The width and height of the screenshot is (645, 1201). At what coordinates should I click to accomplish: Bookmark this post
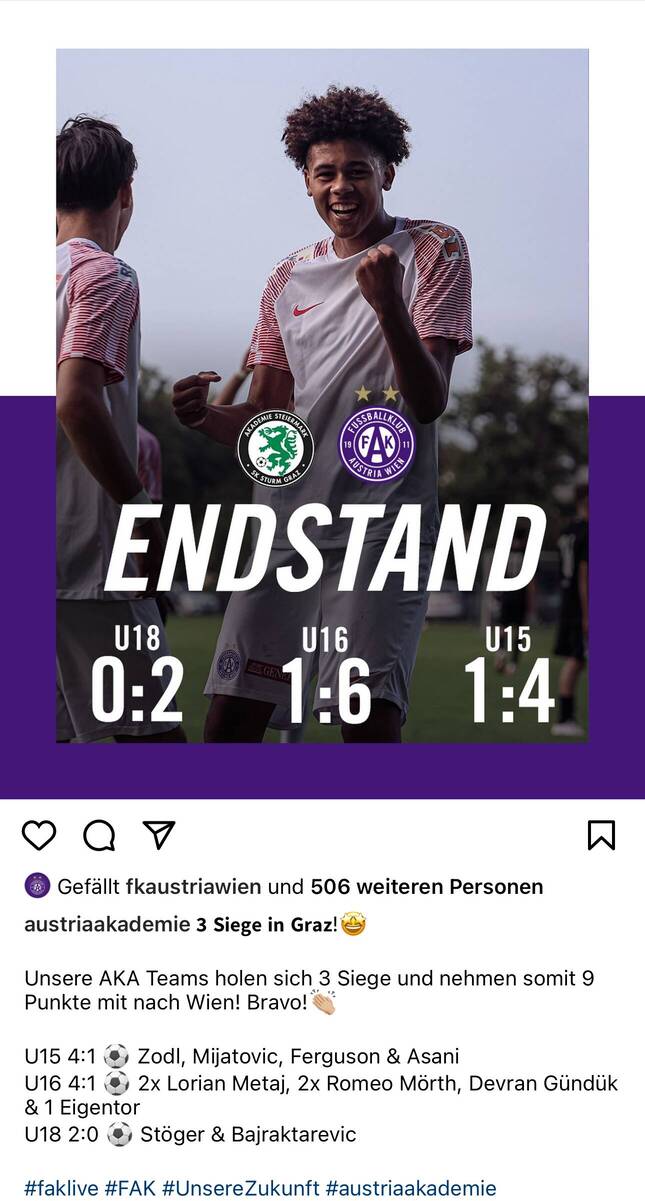(x=601, y=835)
